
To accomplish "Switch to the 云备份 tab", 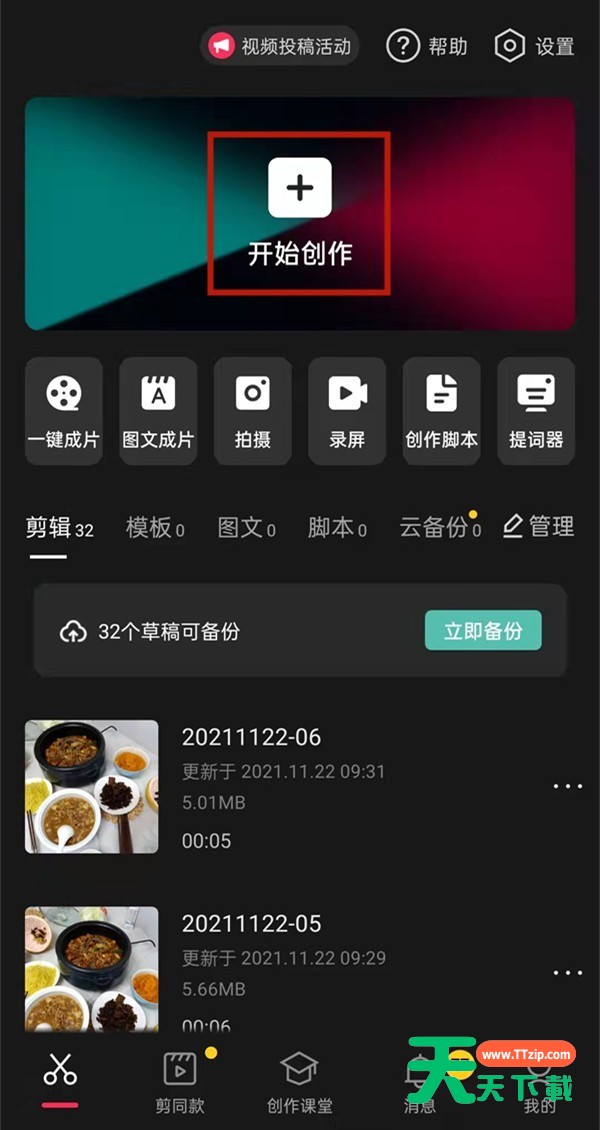I will pos(439,528).
